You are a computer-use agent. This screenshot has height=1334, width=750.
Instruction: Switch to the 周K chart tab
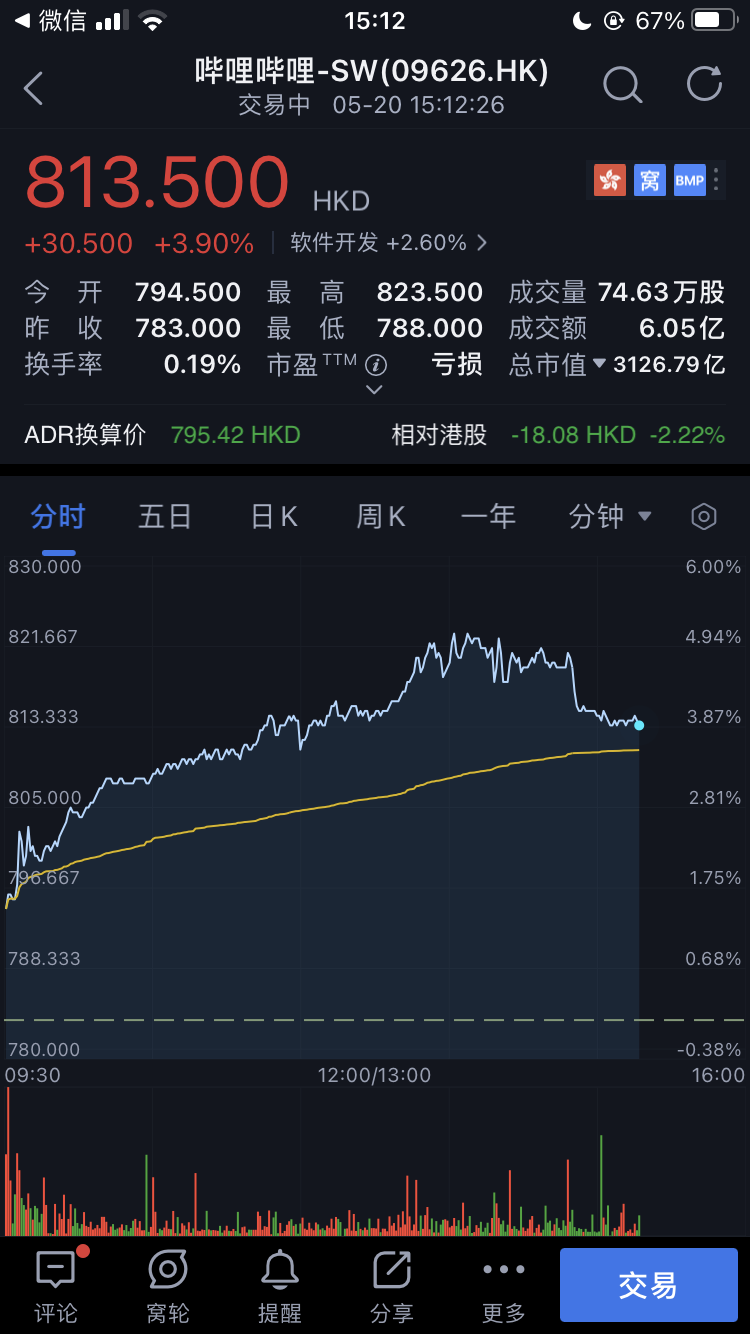pos(381,516)
